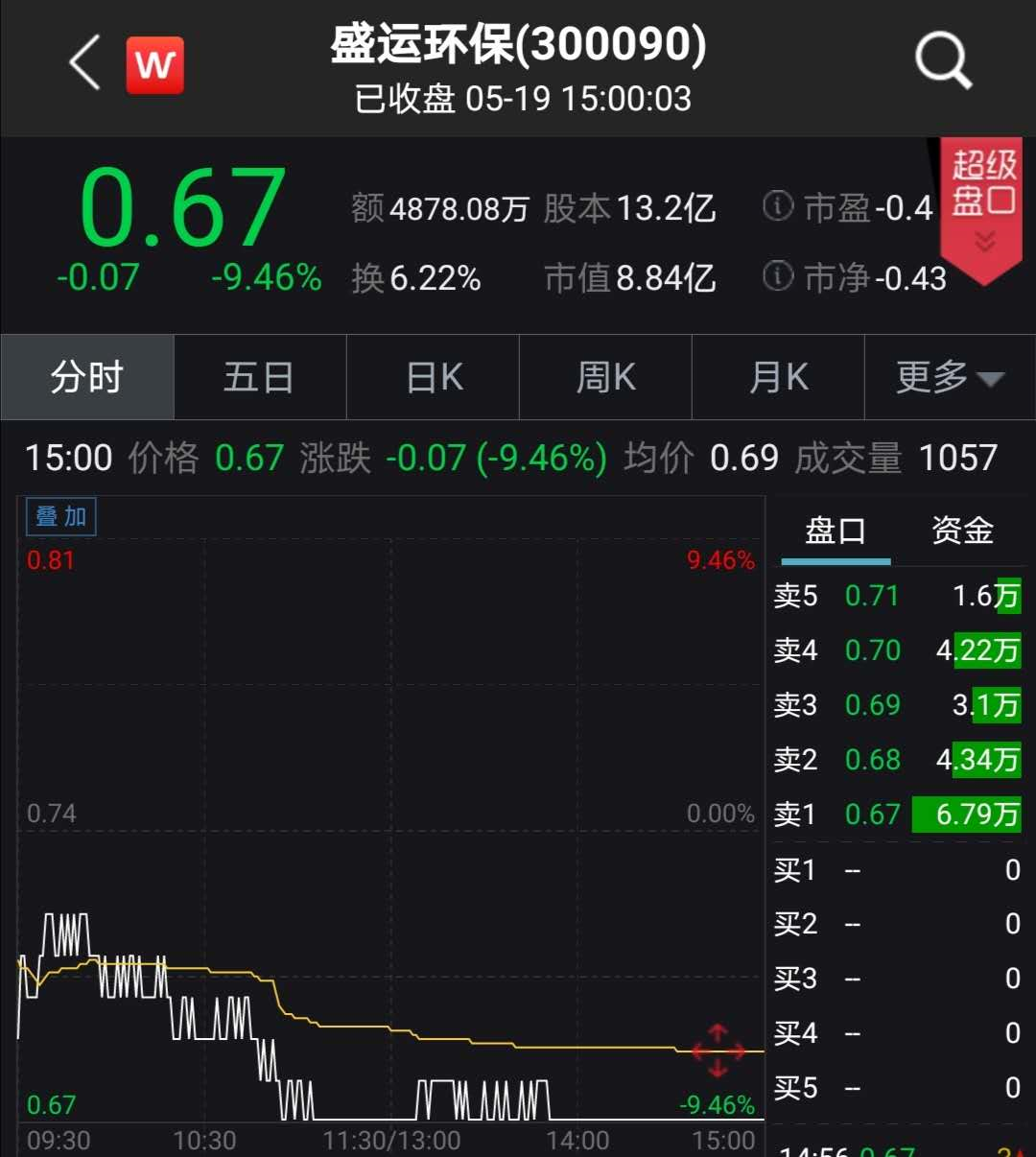Tap the 卖1 price level 0.67

click(x=872, y=815)
